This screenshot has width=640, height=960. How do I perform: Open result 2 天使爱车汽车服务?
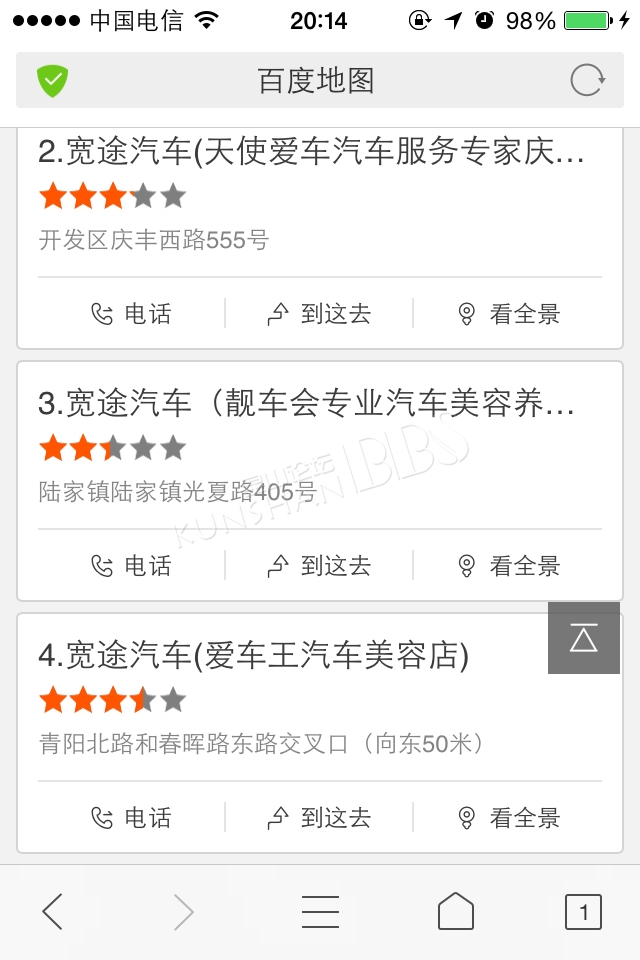311,152
